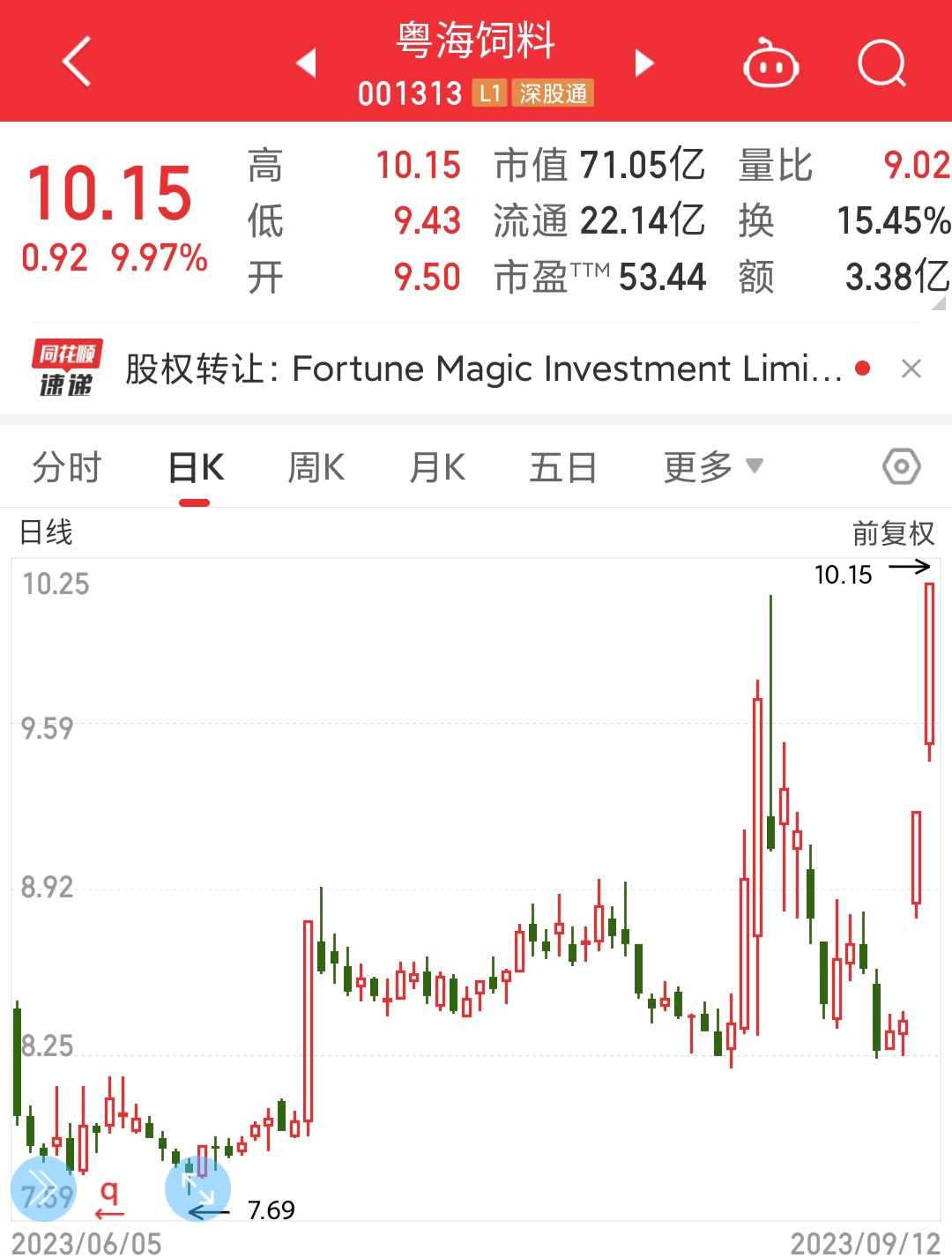Tap the diagonal arrows chart expand button
Screen dimensions: 952x1258
(198, 1188)
